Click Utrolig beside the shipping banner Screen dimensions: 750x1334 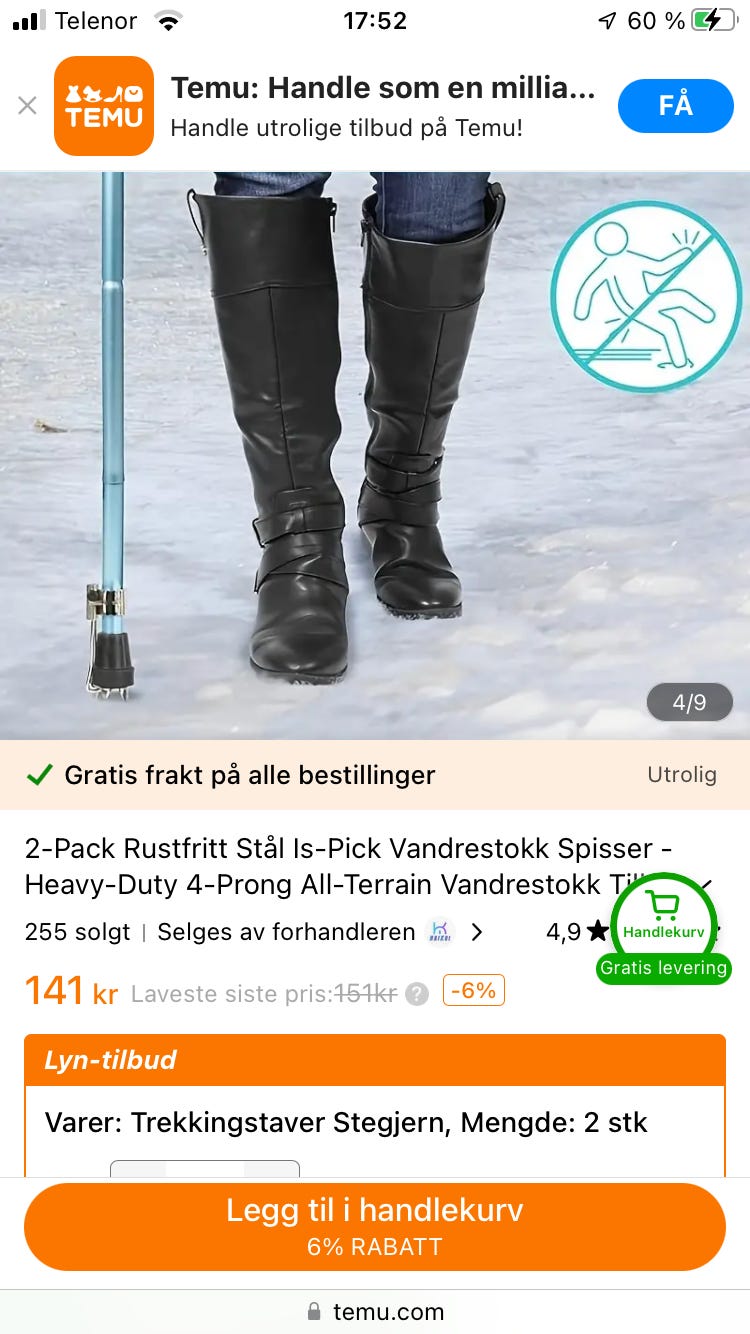click(683, 774)
